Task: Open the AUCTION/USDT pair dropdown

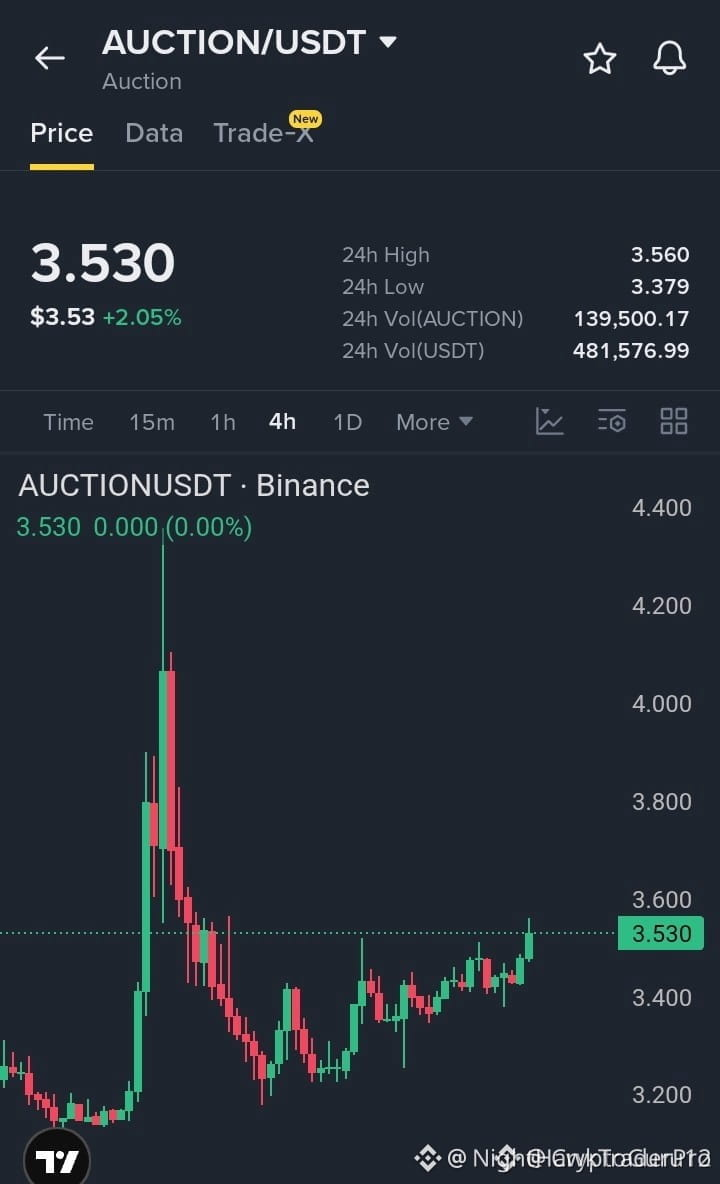Action: tap(249, 42)
